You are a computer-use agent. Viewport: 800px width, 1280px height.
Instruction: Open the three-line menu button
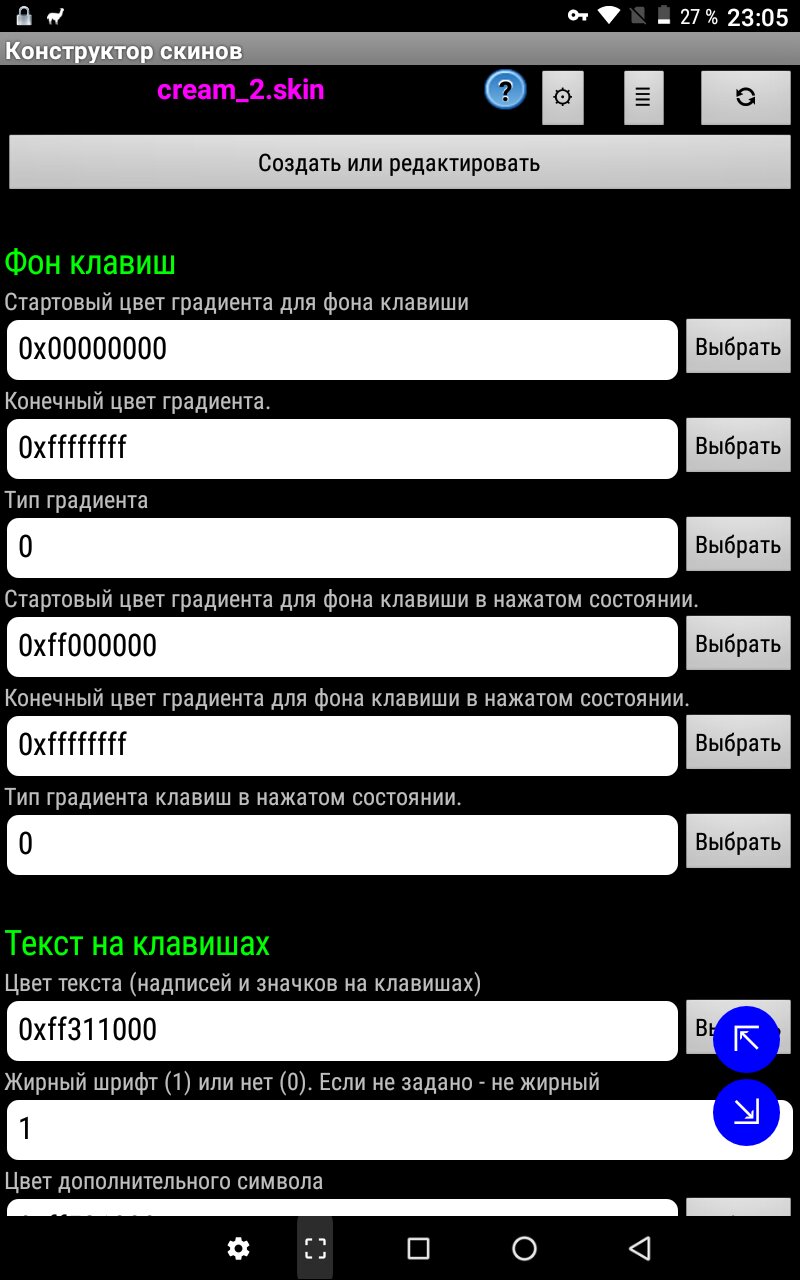[643, 98]
